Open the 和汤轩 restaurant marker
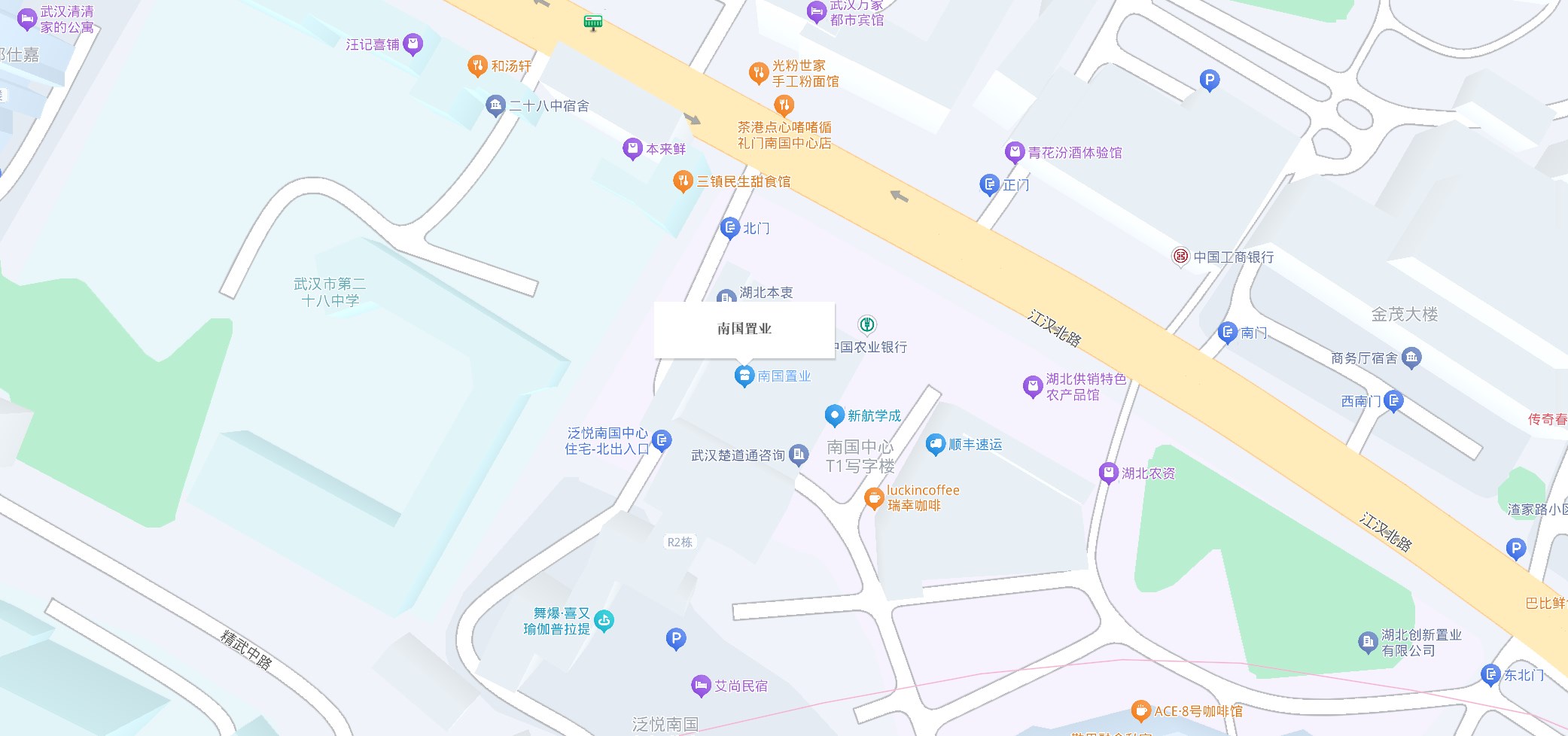The width and height of the screenshot is (1568, 736). click(x=477, y=66)
